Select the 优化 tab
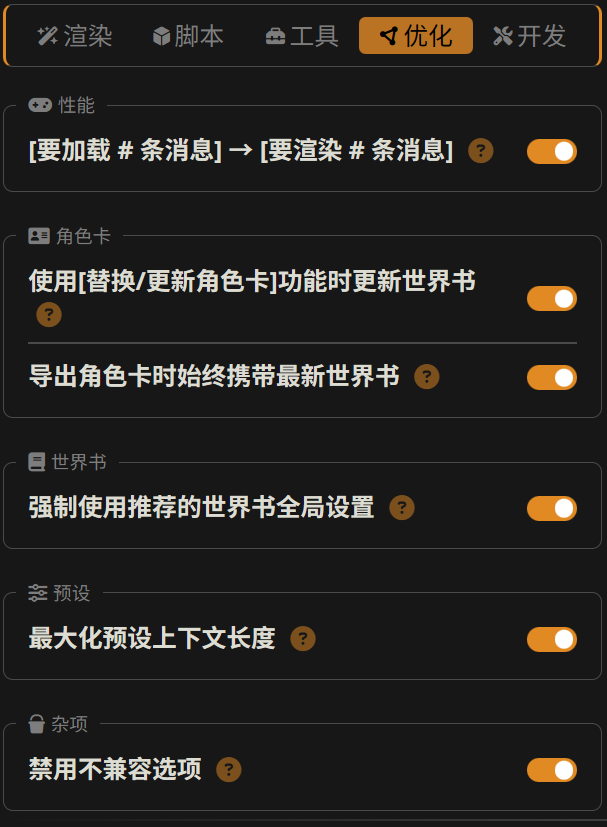Viewport: 607px width, 827px height. point(416,37)
